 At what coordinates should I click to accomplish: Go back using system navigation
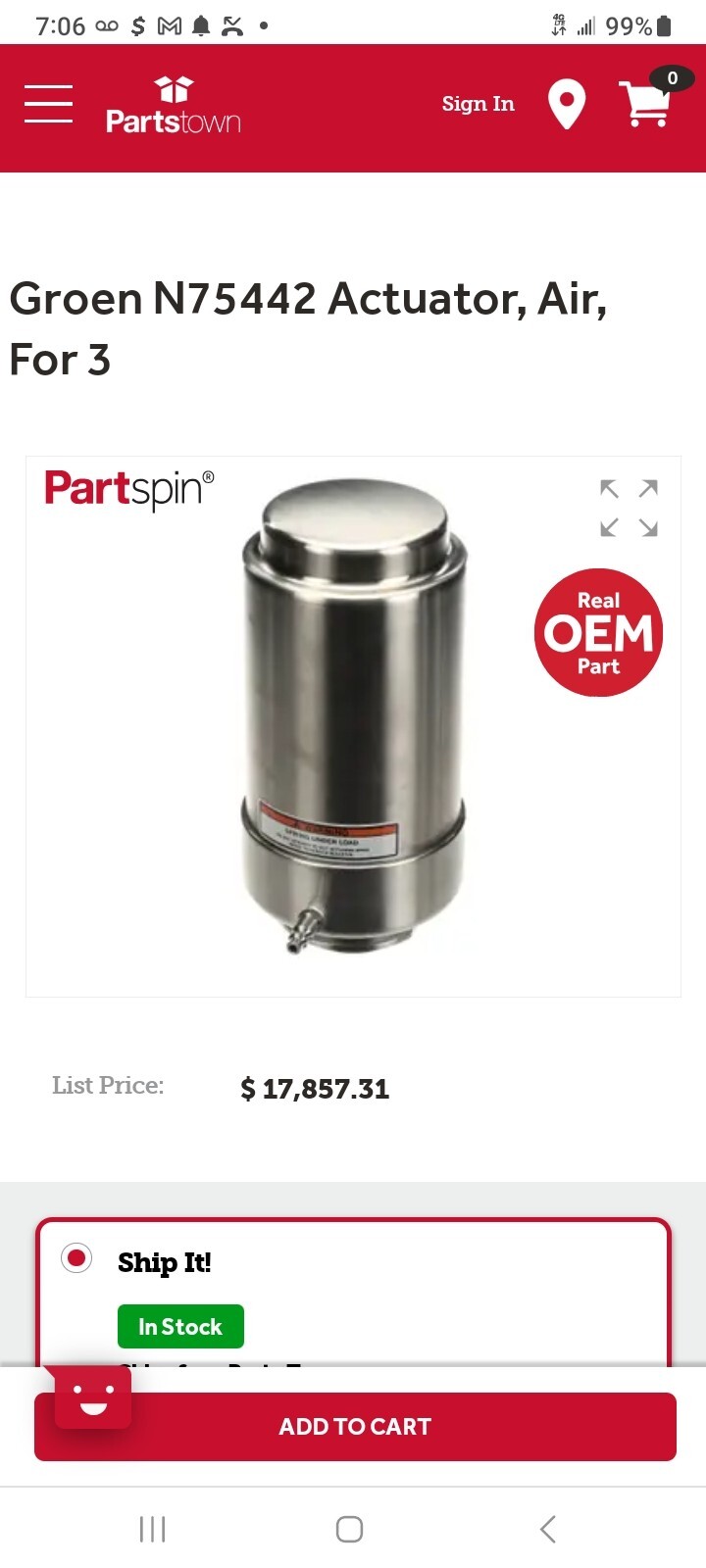(548, 1529)
